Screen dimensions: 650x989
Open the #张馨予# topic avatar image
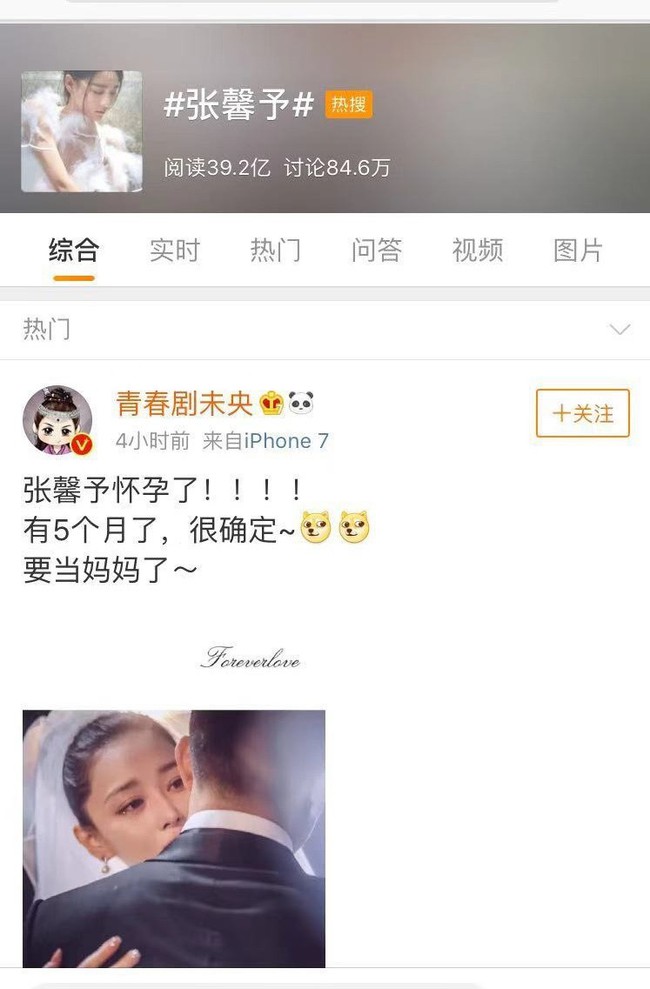[x=82, y=131]
